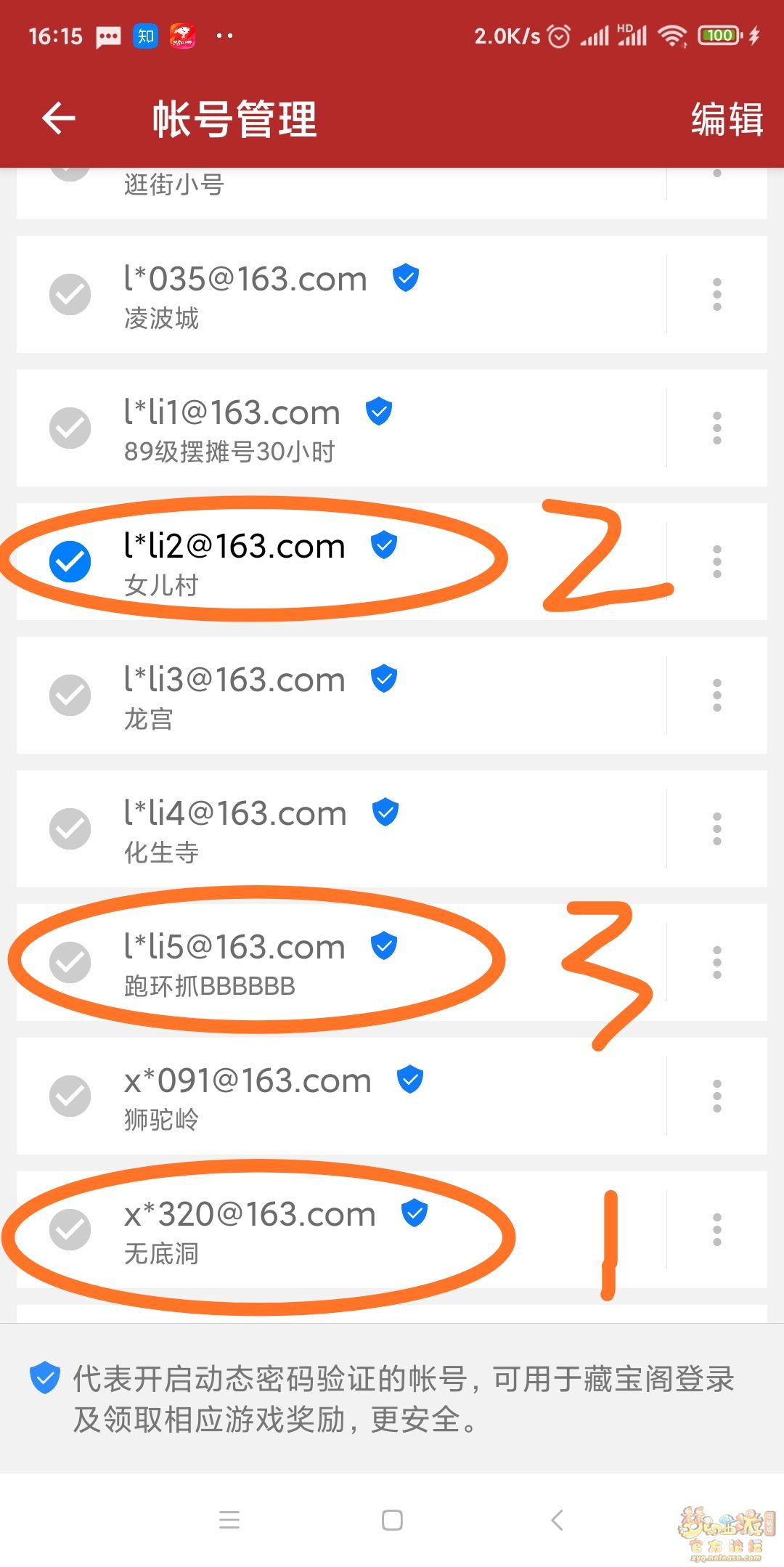This screenshot has width=784, height=1567.
Task: Open more options for x*091@163.com
Action: pos(716,1096)
